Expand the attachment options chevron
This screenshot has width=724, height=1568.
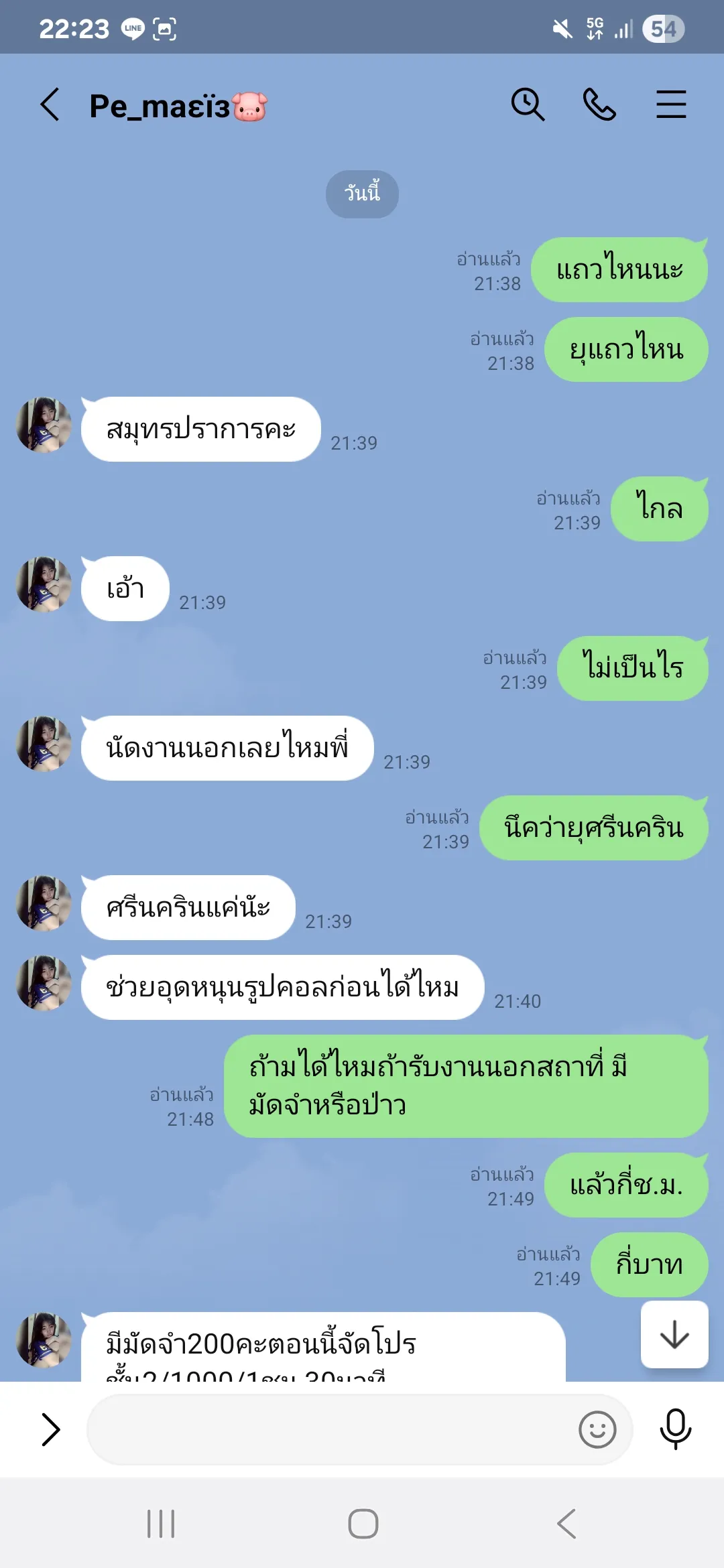[50, 1429]
